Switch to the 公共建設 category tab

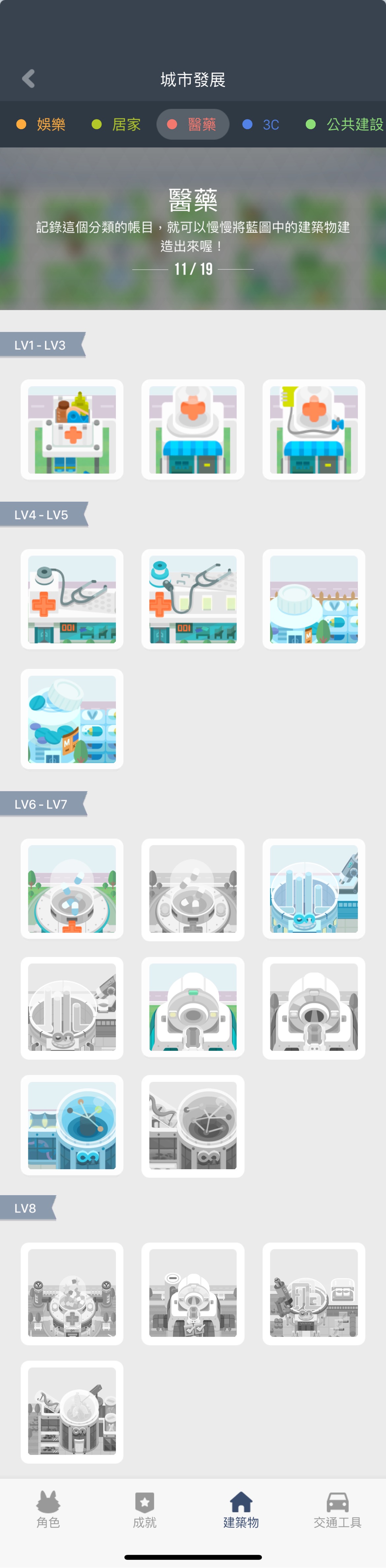[345, 124]
